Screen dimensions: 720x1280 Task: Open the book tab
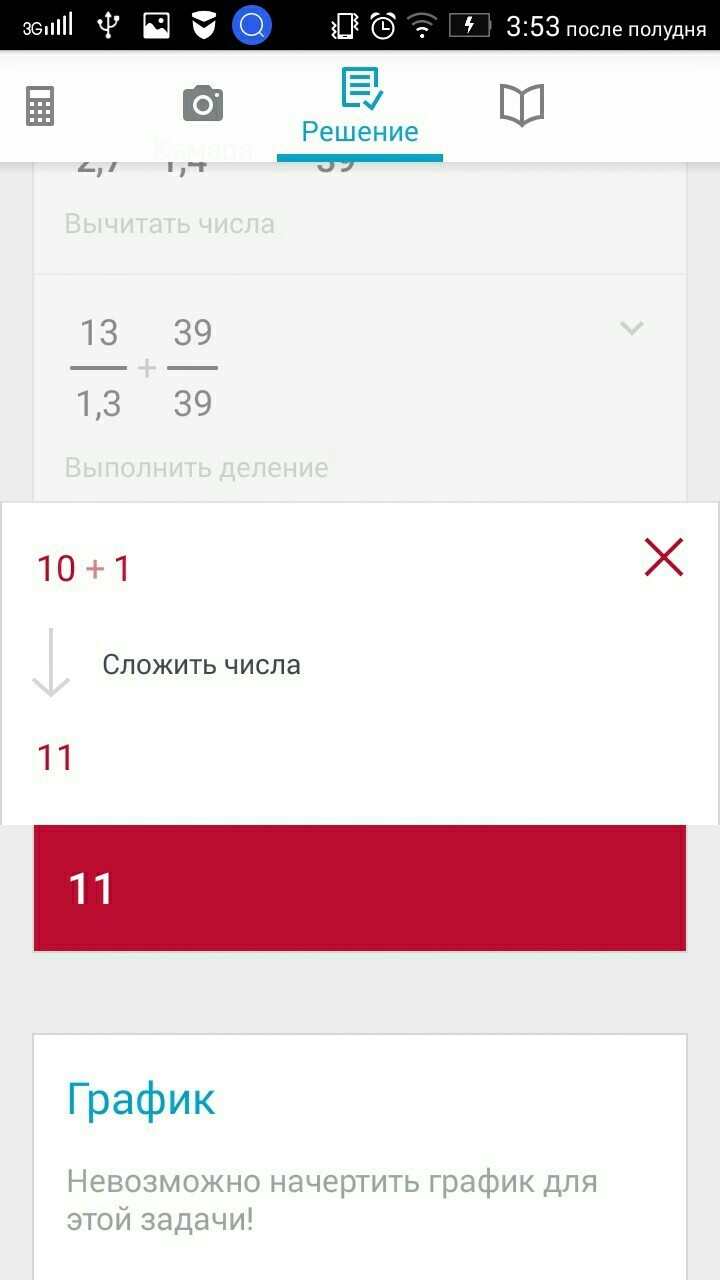(521, 104)
